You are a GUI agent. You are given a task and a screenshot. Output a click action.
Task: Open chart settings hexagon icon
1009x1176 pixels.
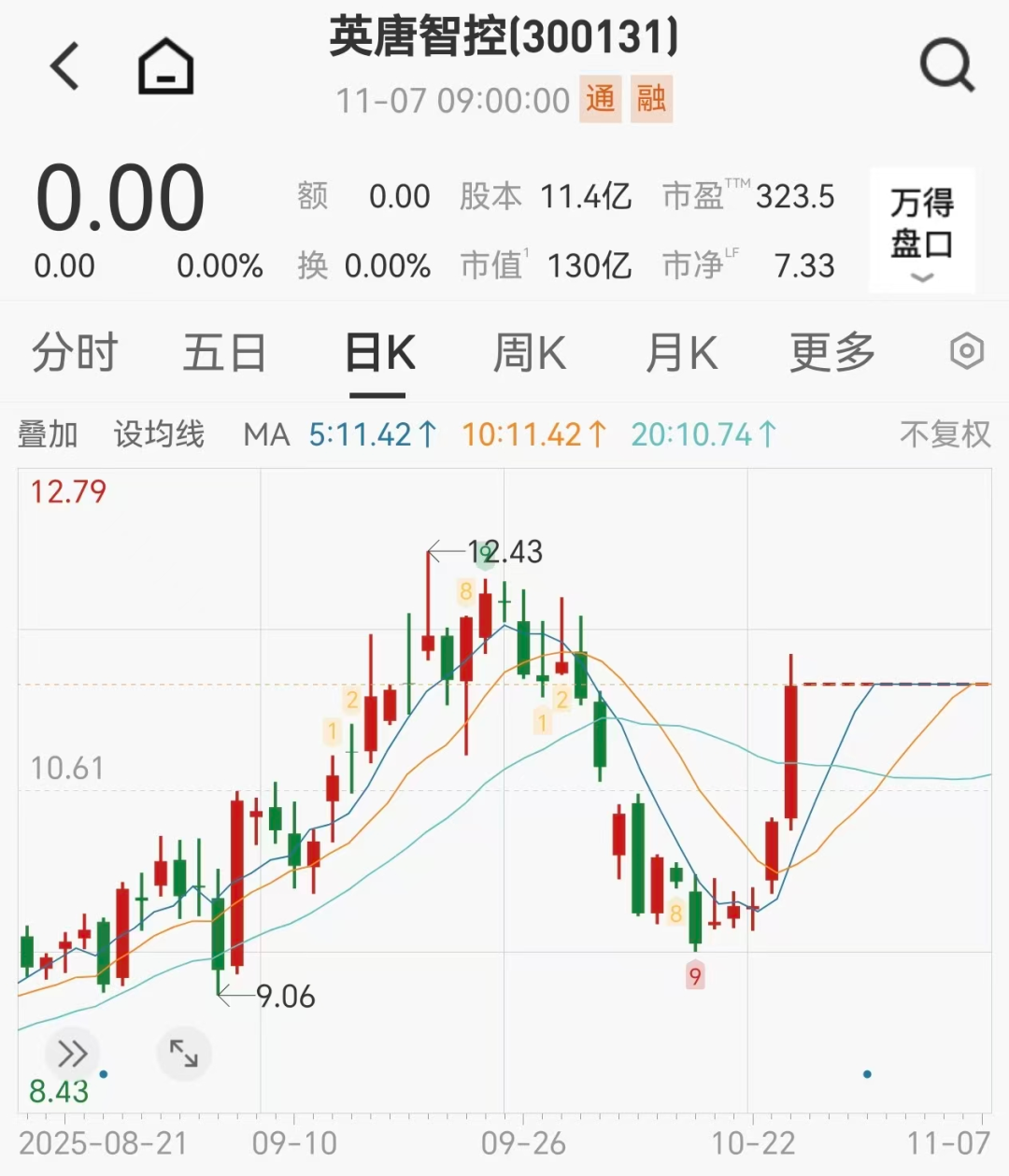click(x=966, y=352)
